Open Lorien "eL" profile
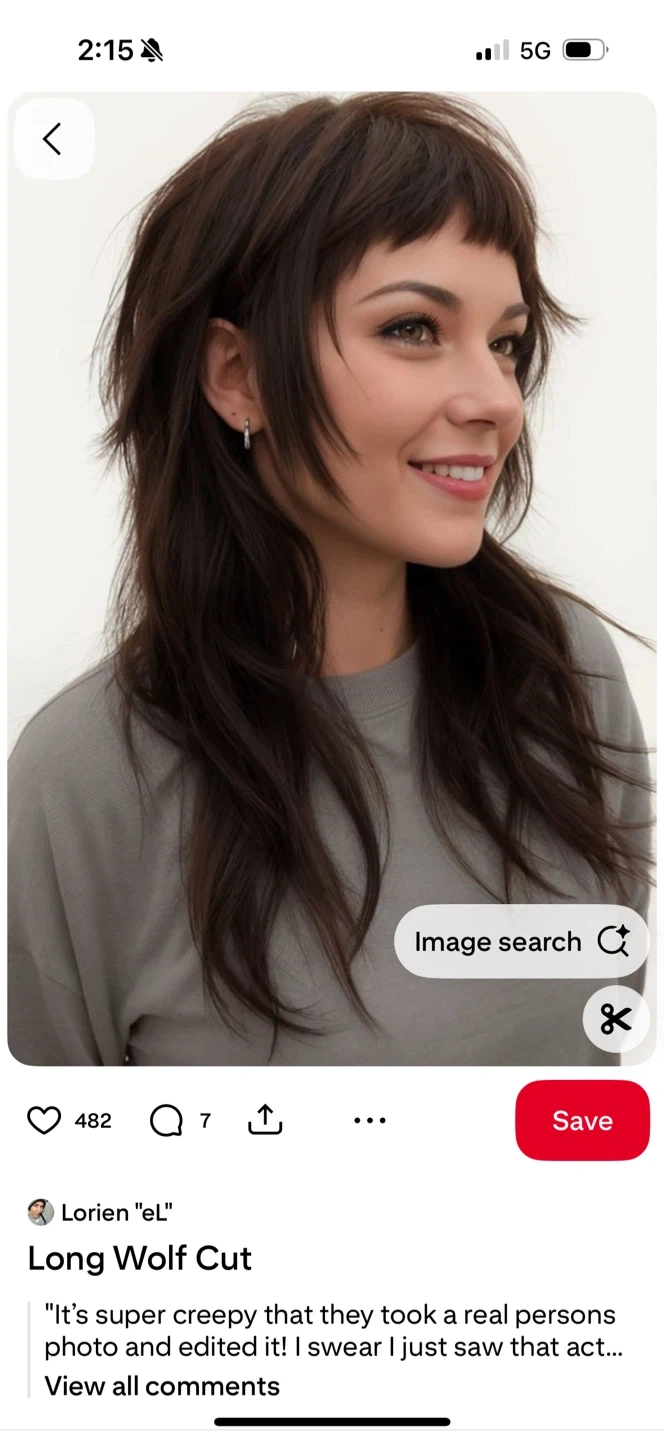This screenshot has width=664, height=1440. coord(116,1213)
